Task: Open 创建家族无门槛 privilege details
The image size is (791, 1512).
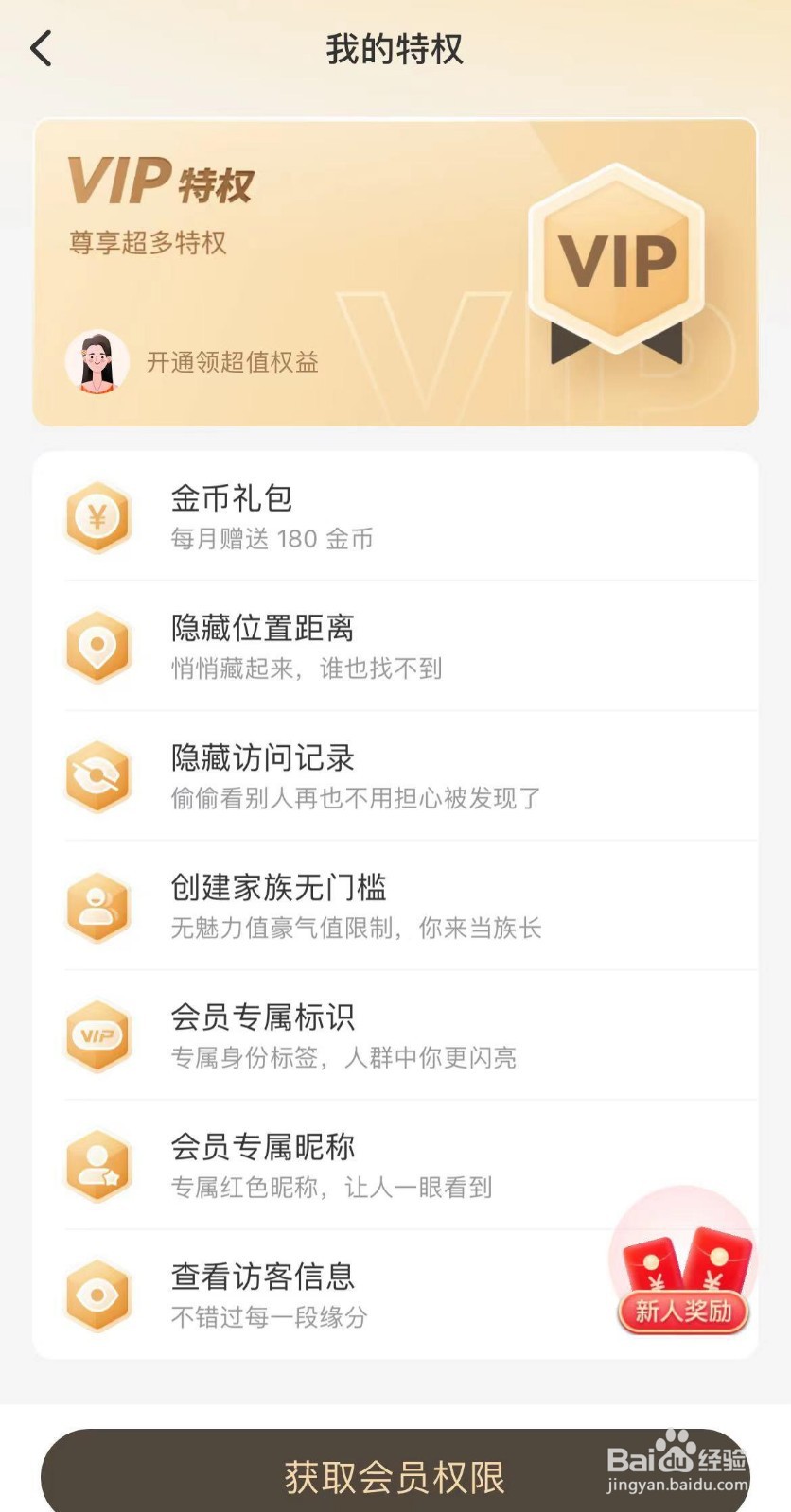Action: click(x=395, y=906)
